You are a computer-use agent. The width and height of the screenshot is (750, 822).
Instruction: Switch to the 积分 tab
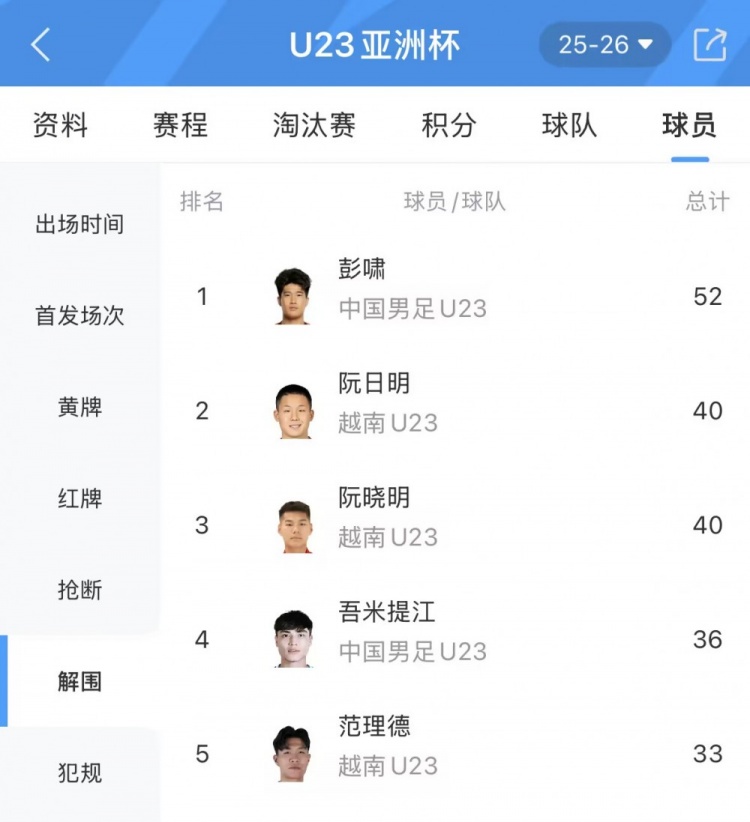click(449, 125)
